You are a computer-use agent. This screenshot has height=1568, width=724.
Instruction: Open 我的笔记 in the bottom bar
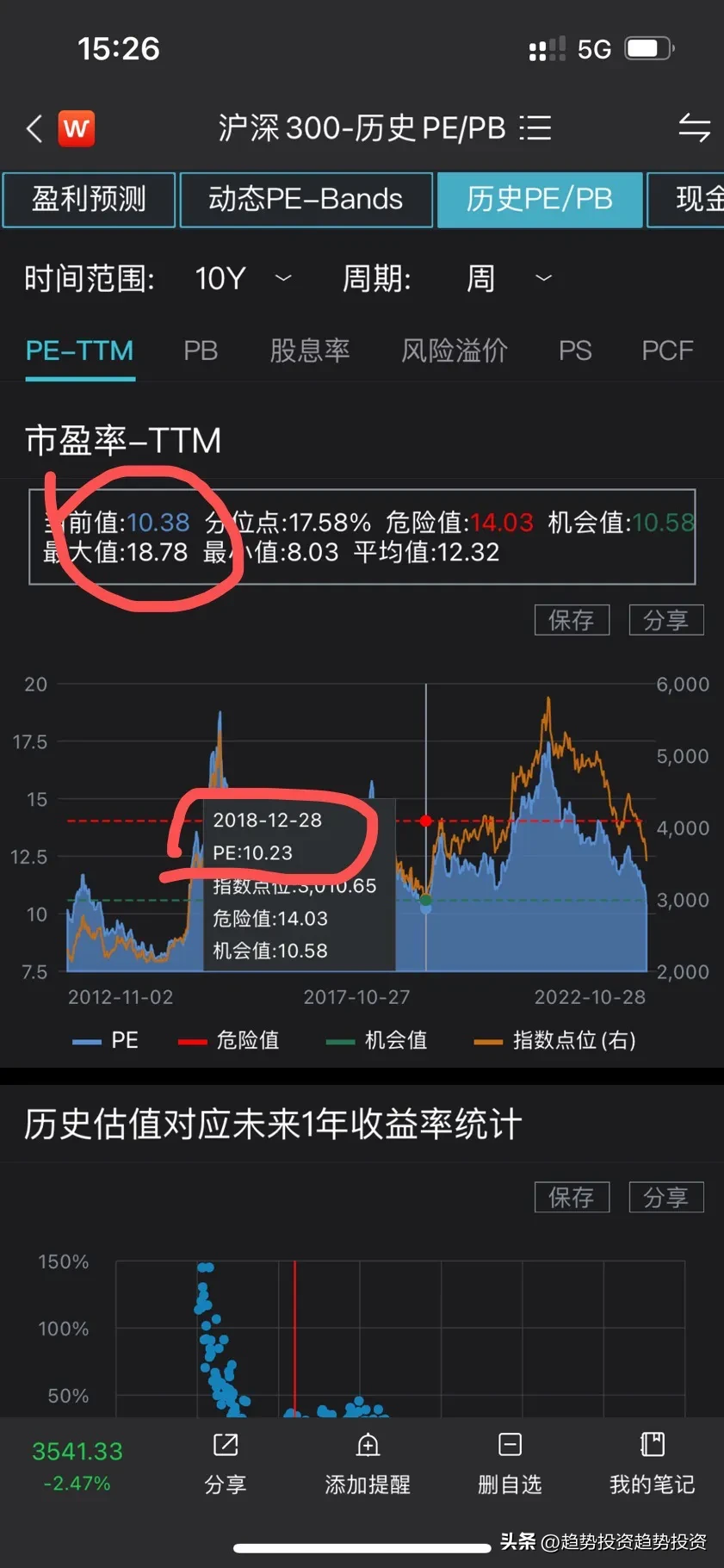click(x=652, y=1463)
